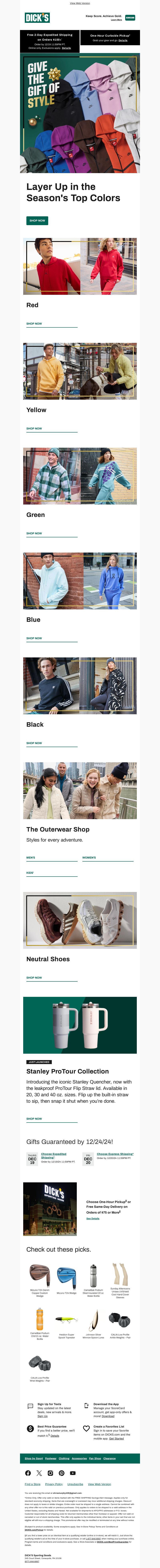Open Shop Now link under Green
Viewport: 160px width, 1568px height.
(34, 533)
